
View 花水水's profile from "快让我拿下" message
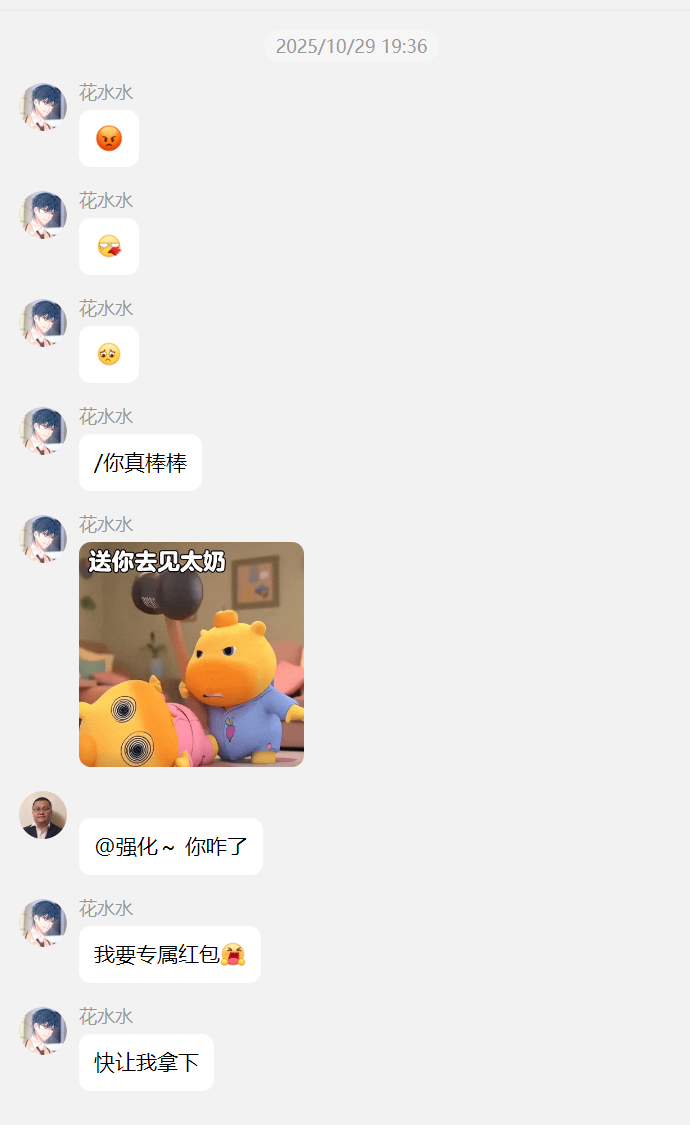click(x=43, y=1031)
